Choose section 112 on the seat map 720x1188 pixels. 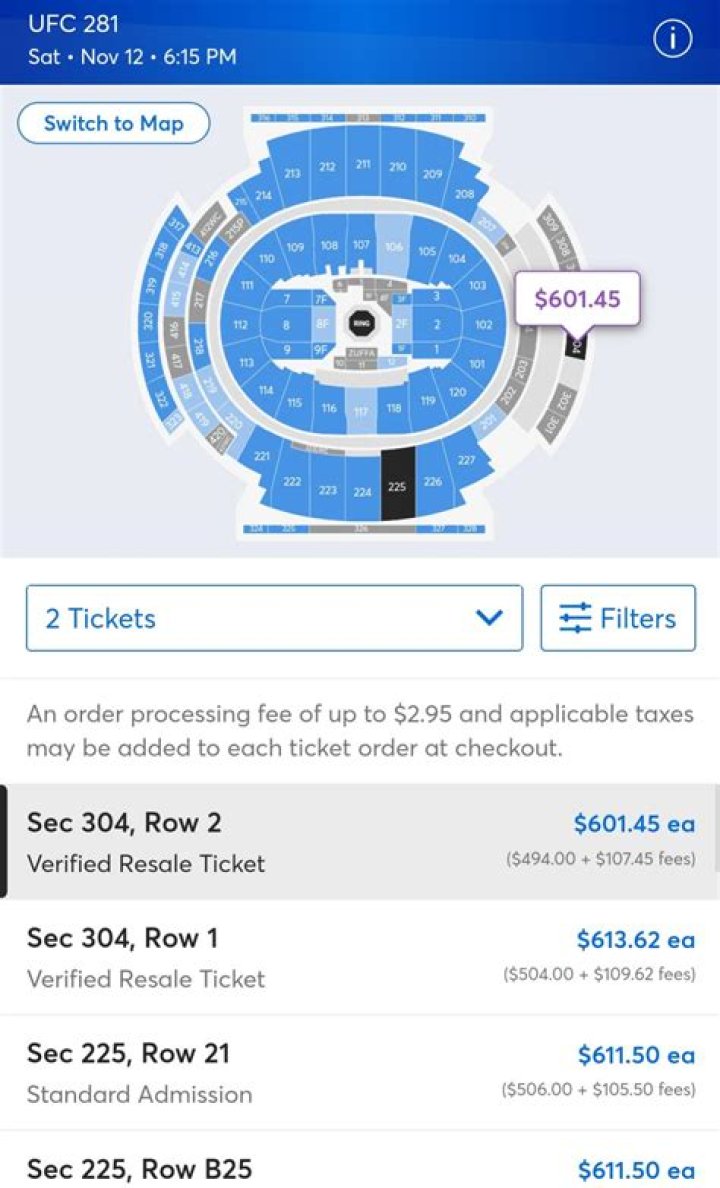pos(241,325)
